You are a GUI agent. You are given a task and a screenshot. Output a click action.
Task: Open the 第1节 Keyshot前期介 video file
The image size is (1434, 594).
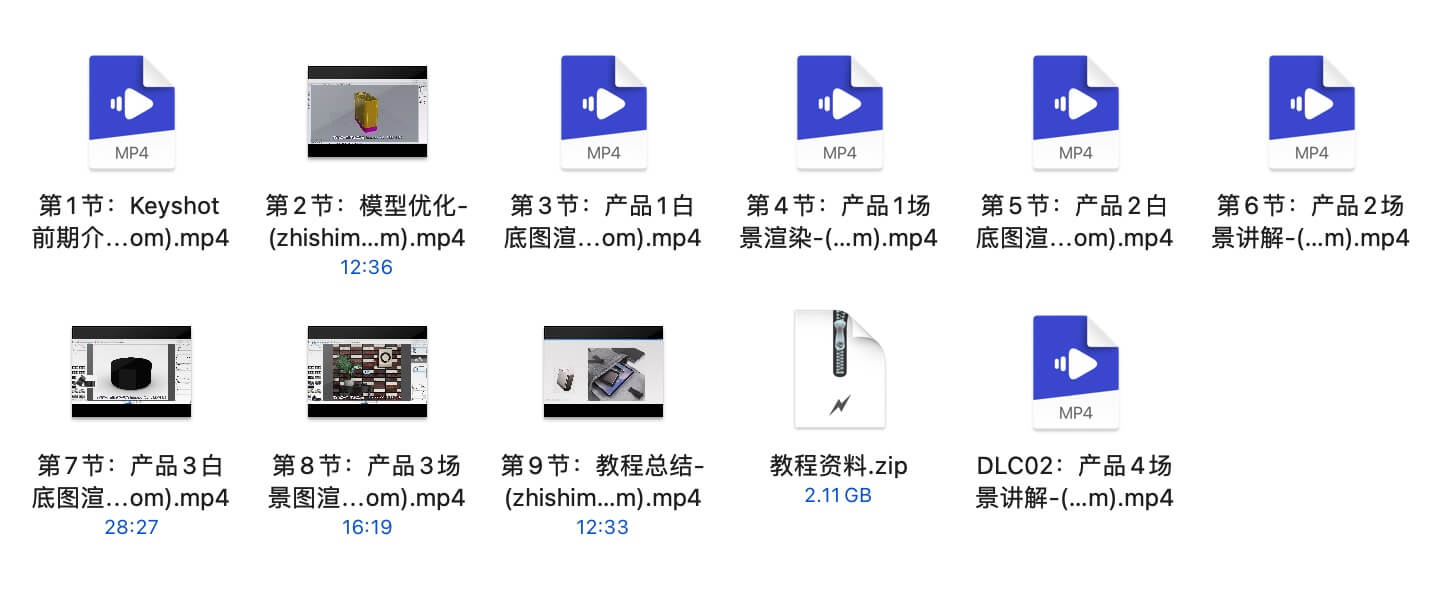(131, 112)
